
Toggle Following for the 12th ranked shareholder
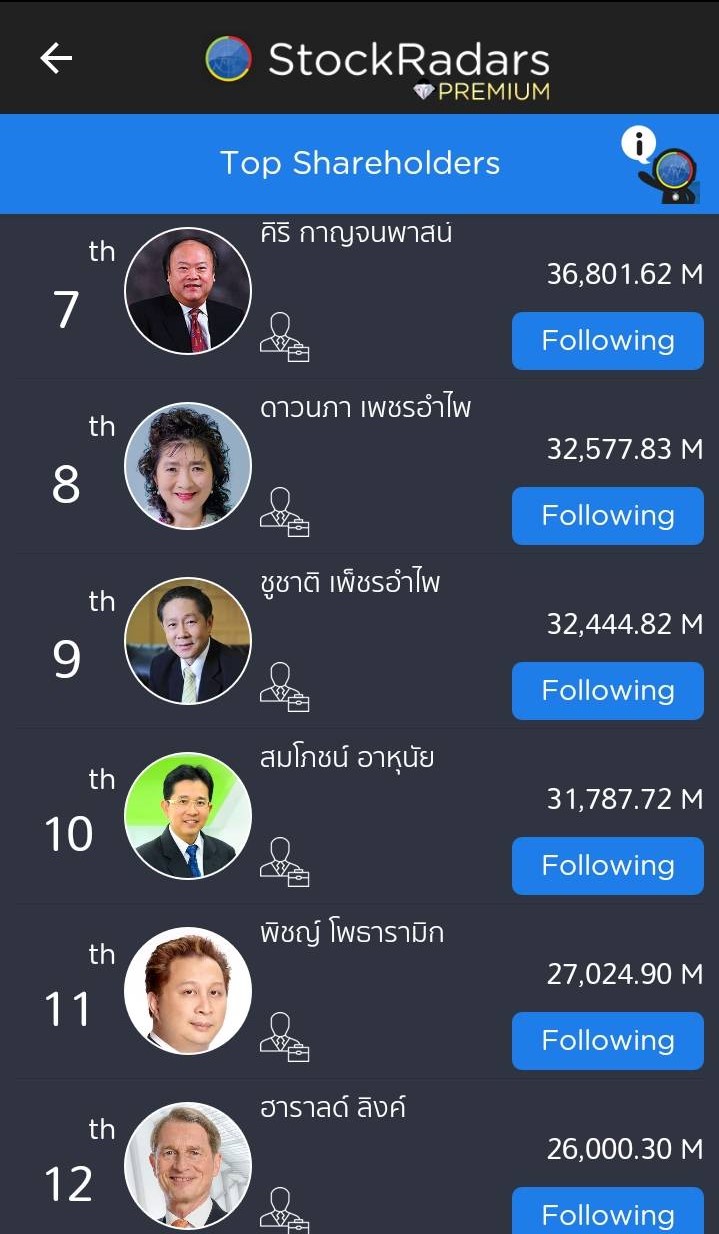pyautogui.click(x=607, y=1212)
